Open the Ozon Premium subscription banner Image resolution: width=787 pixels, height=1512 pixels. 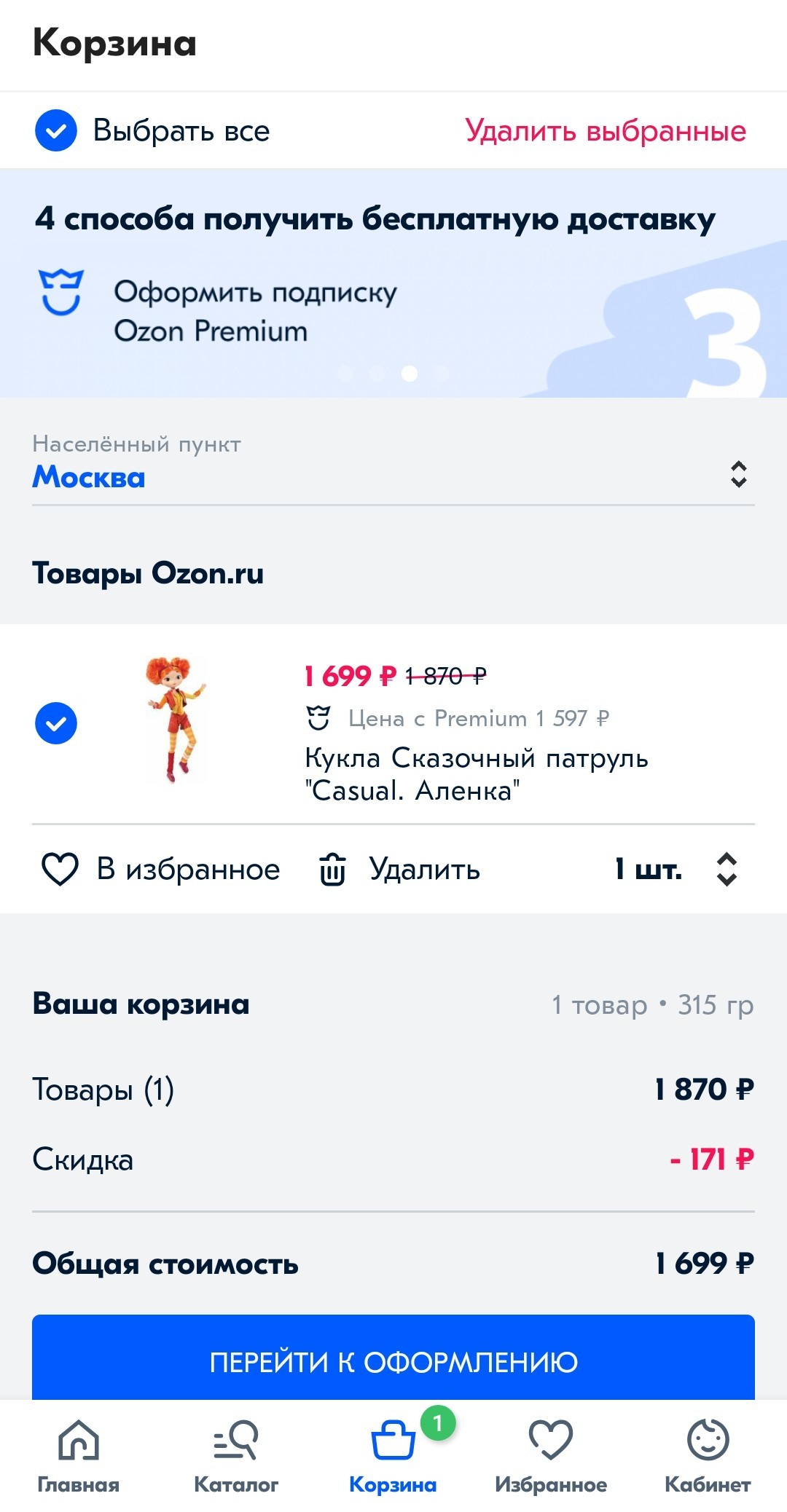pyautogui.click(x=393, y=283)
